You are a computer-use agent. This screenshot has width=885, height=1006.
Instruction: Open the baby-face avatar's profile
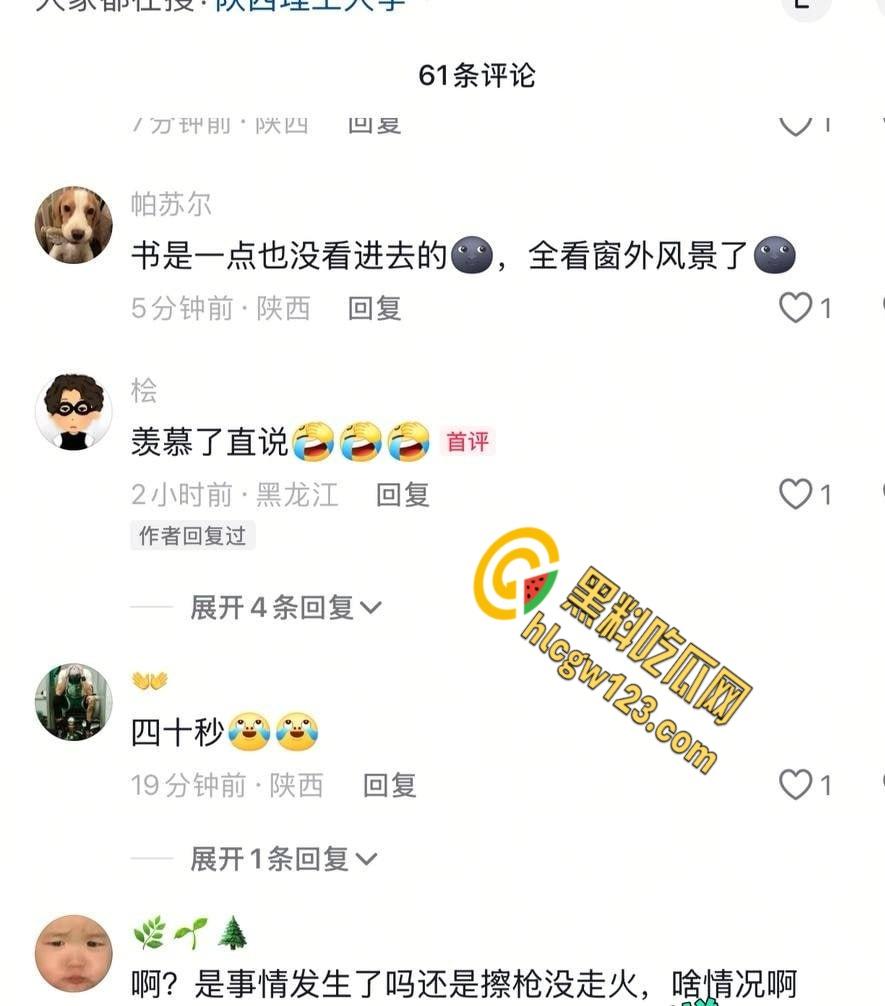click(73, 952)
